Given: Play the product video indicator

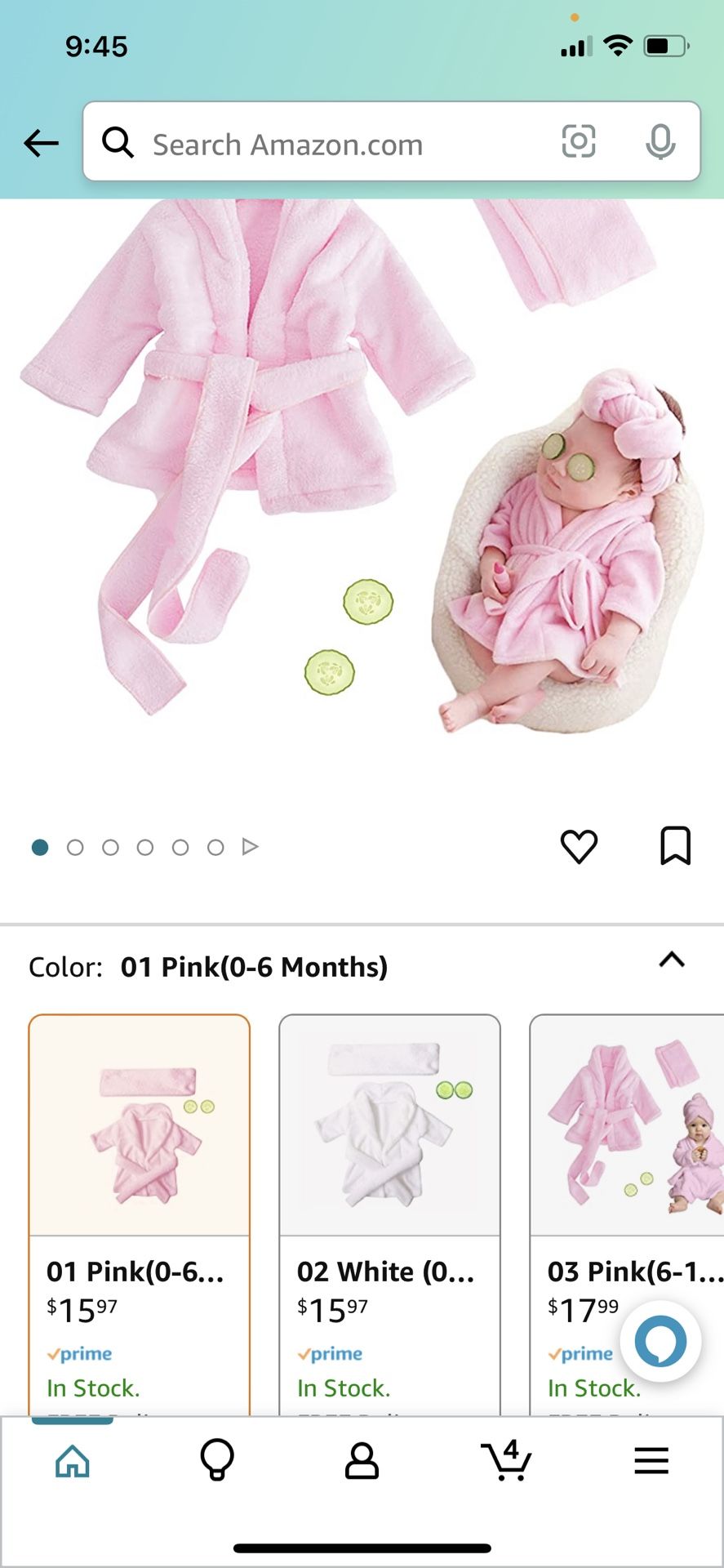Looking at the screenshot, I should click(251, 847).
